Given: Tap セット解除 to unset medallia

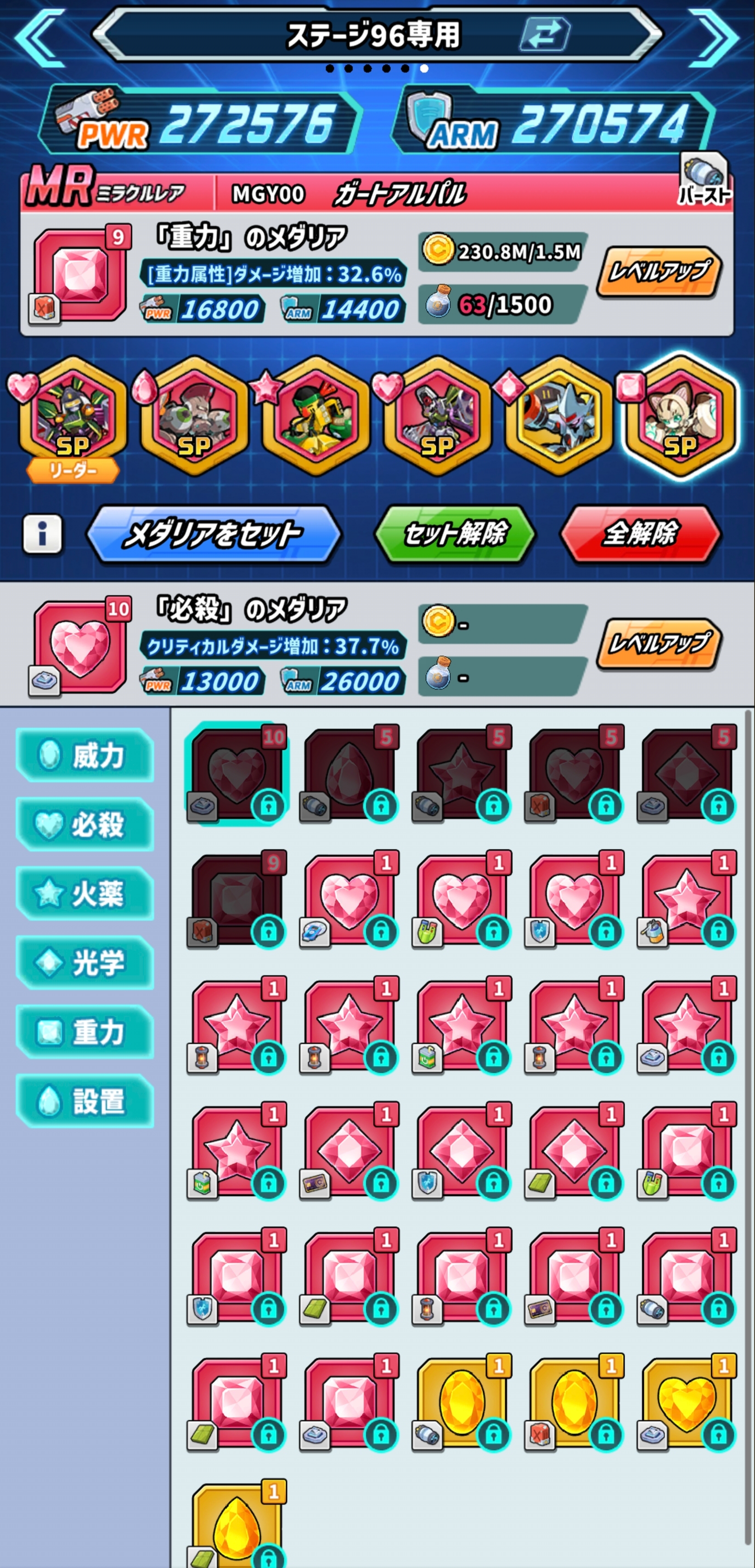Looking at the screenshot, I should tap(455, 534).
